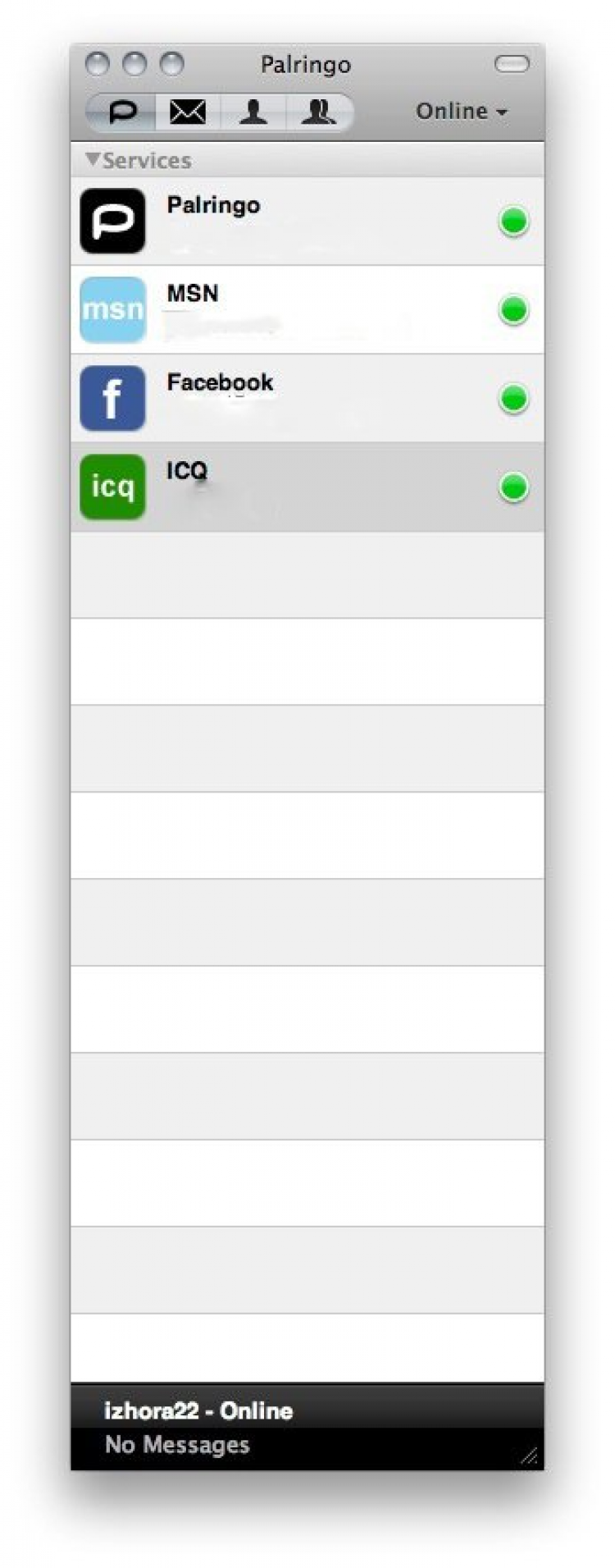This screenshot has height=1568, width=615.
Task: Open the messages envelope tab
Action: [188, 112]
